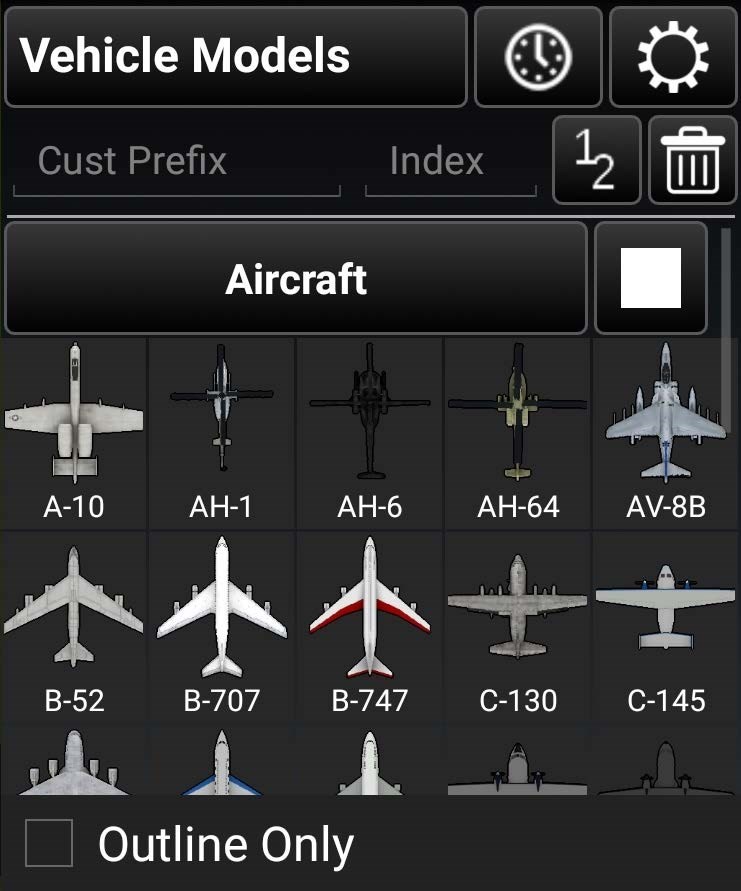Select the A-10 aircraft model
Image resolution: width=741 pixels, height=891 pixels.
tap(74, 432)
